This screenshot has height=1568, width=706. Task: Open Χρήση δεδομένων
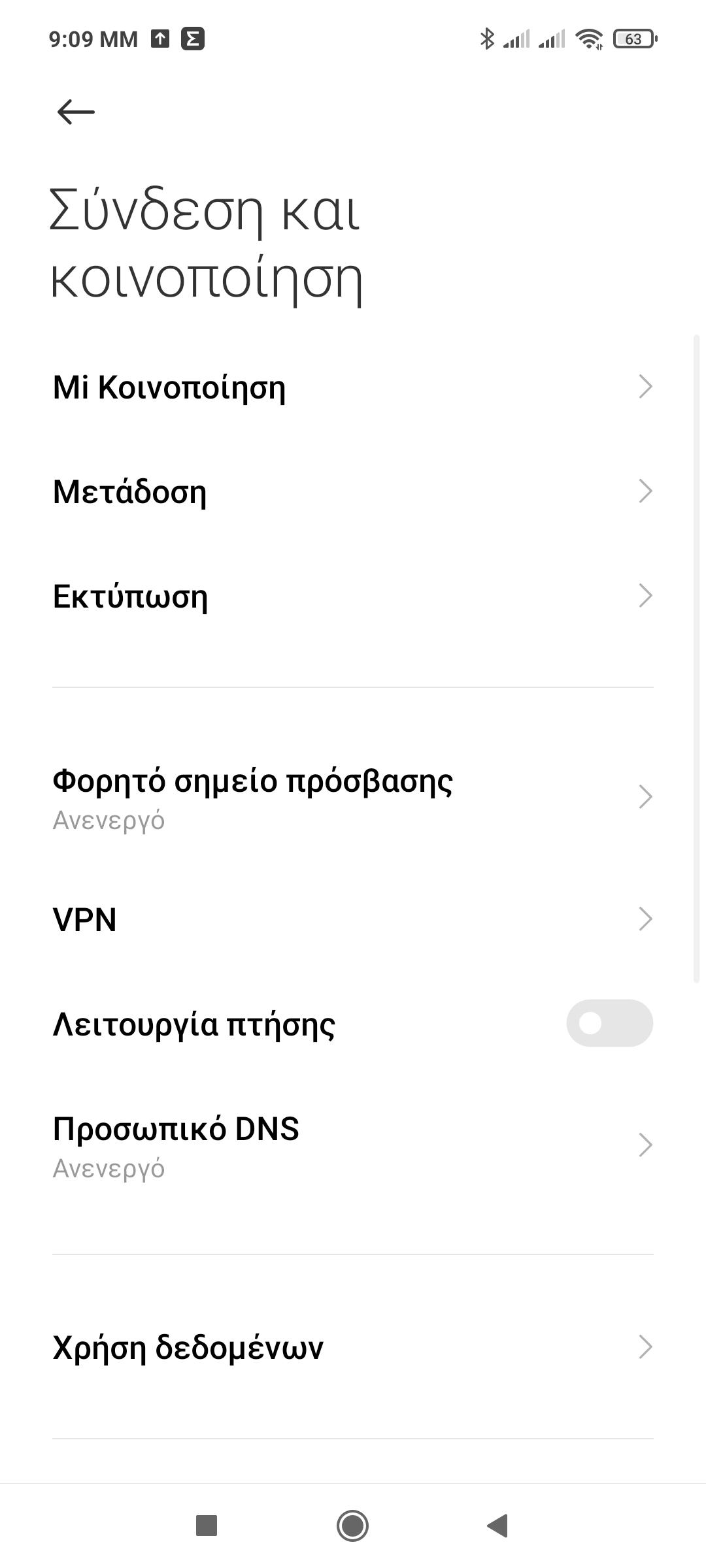click(x=353, y=1347)
